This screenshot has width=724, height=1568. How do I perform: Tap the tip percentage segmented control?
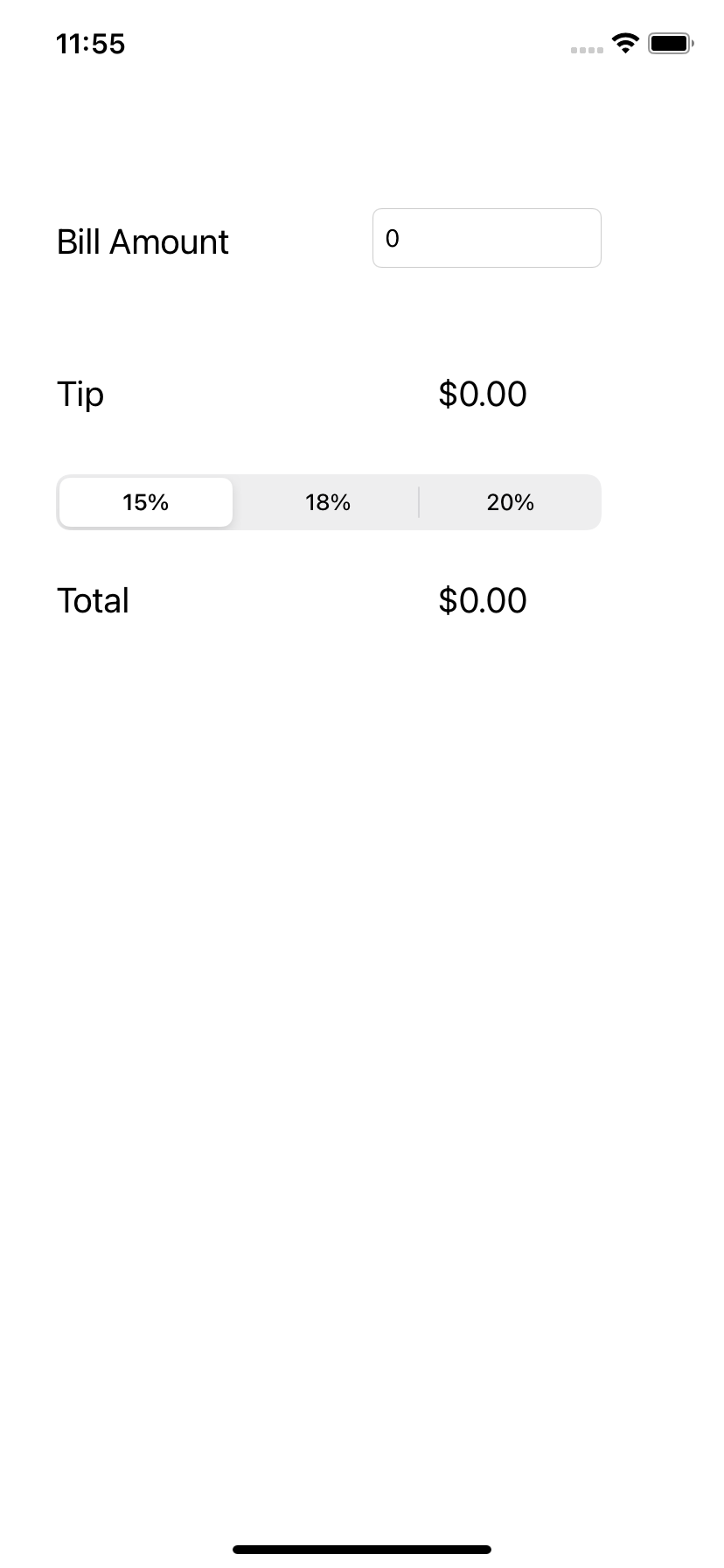pos(328,502)
